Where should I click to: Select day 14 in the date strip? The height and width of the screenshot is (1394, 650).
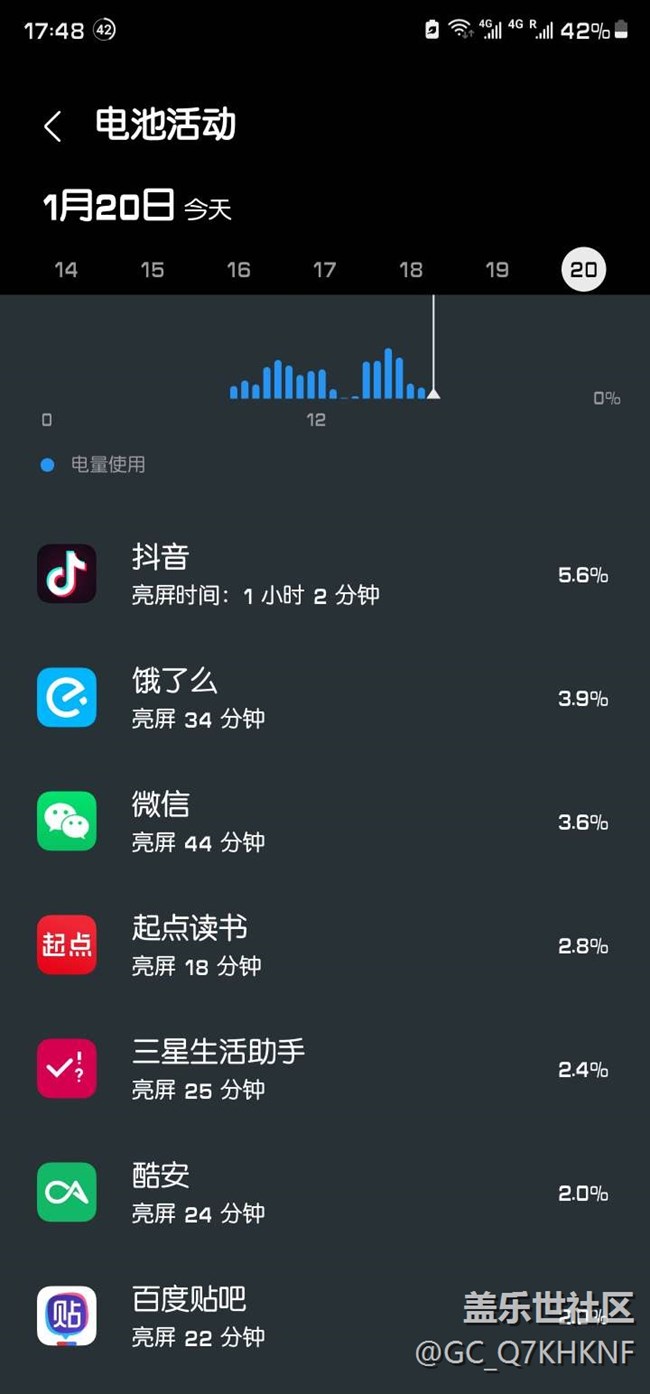66,270
